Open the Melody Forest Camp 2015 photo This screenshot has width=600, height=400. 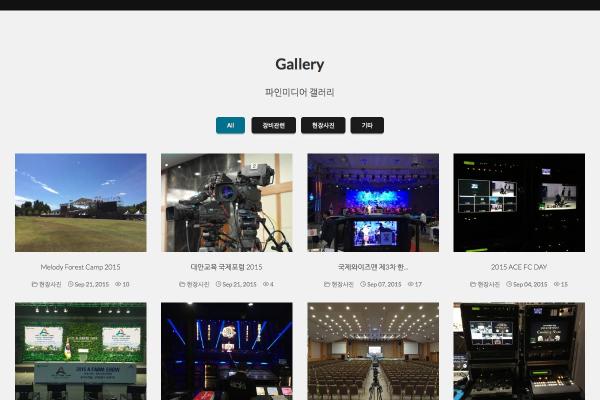80,202
